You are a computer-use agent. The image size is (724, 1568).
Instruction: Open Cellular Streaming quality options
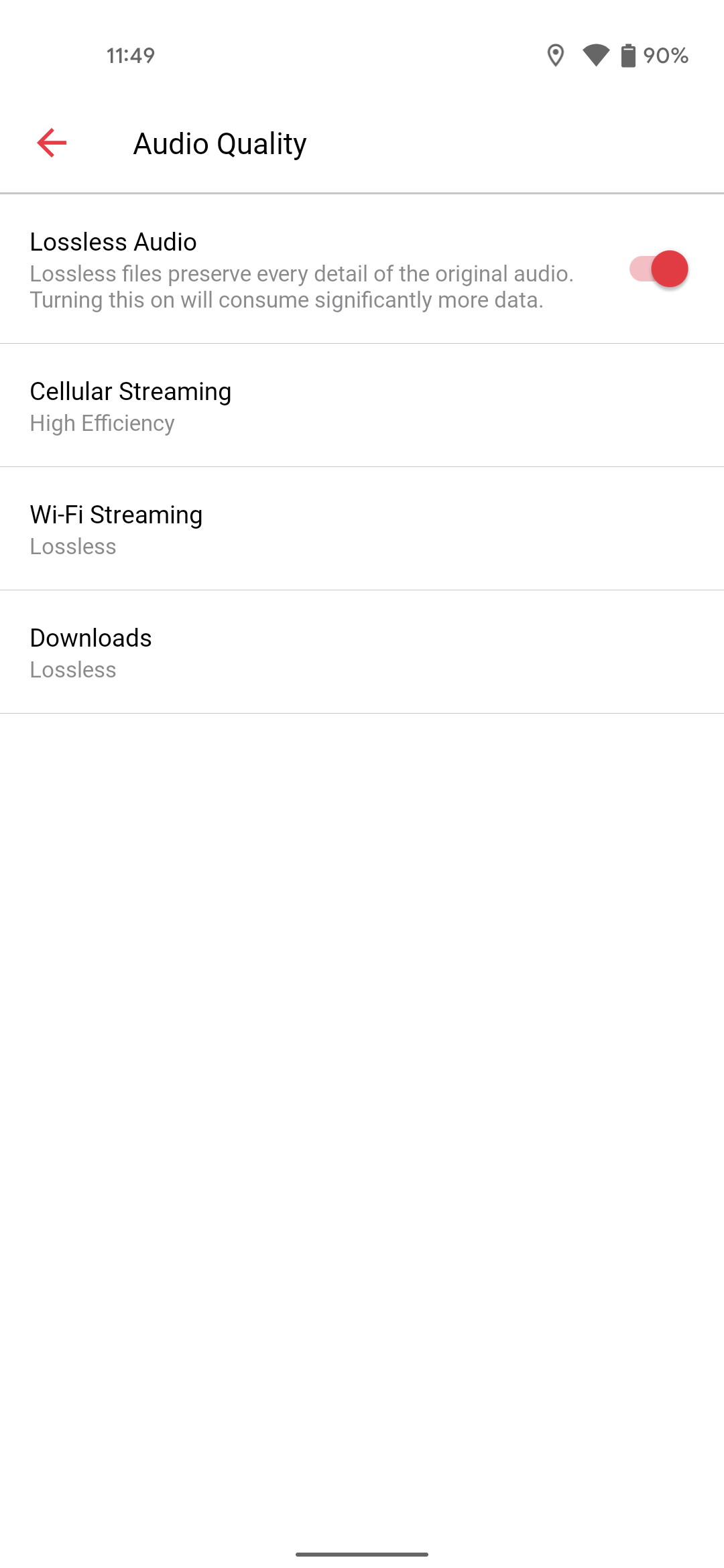click(362, 406)
